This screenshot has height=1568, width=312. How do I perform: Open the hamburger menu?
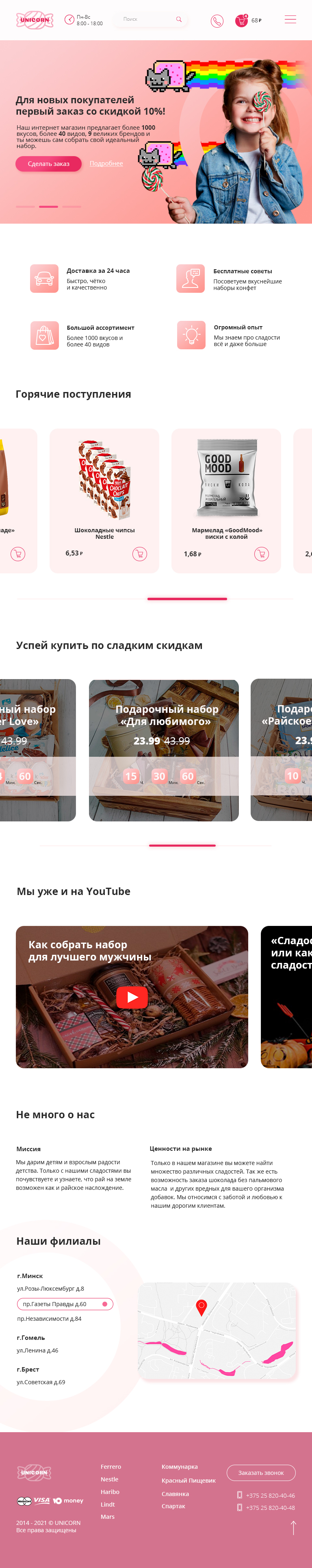click(290, 20)
